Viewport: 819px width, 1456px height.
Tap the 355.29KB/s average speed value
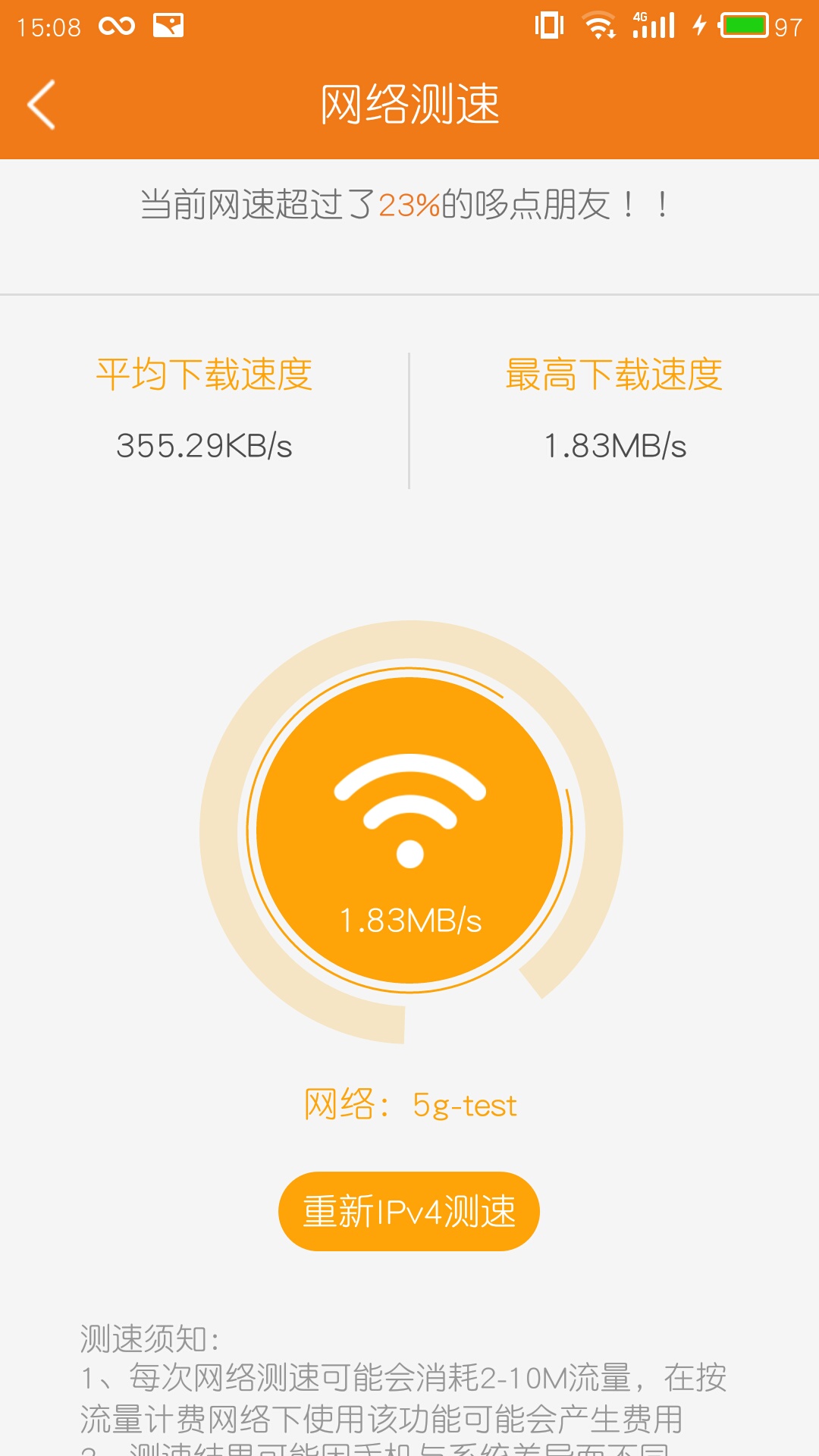[x=205, y=446]
